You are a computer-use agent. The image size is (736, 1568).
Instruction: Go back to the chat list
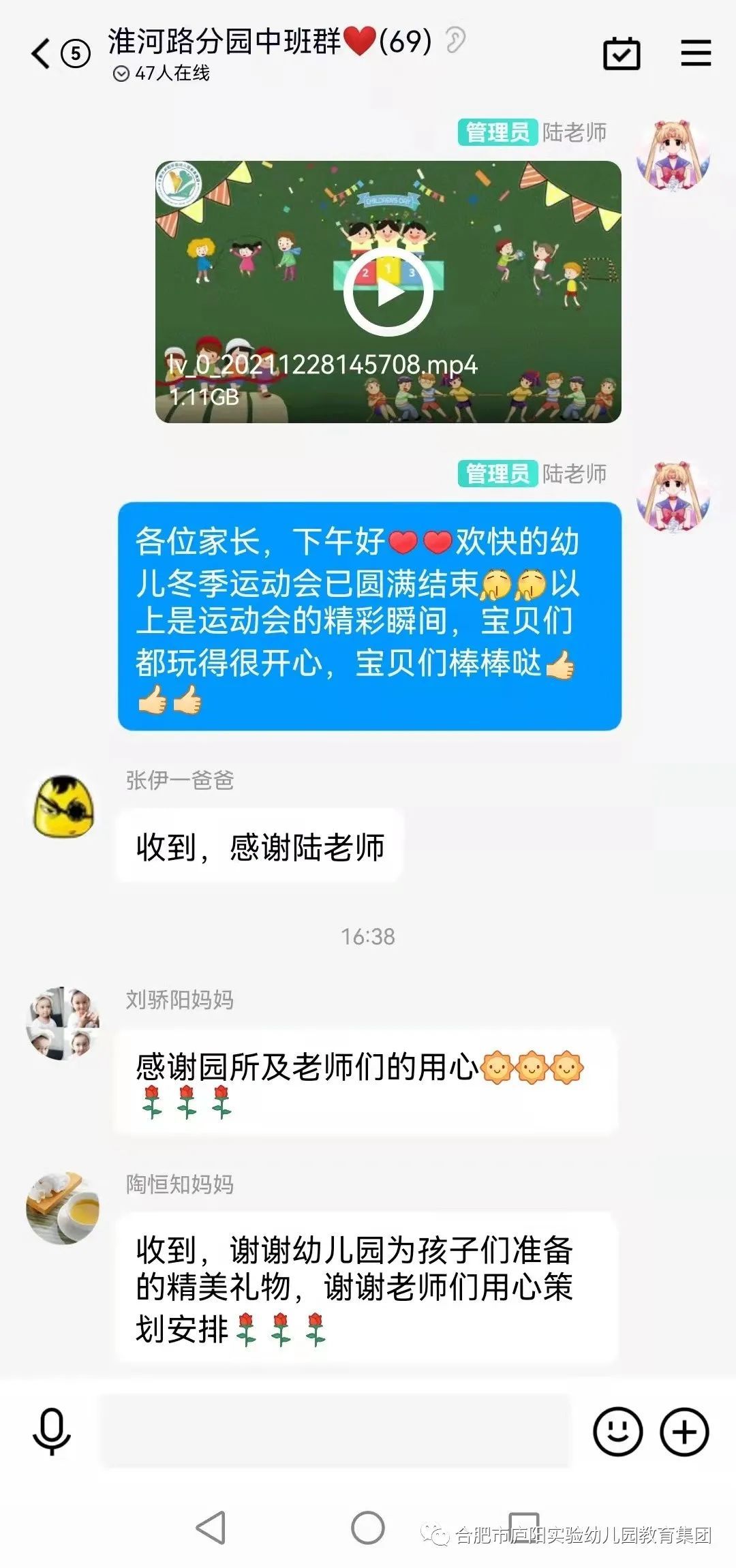pyautogui.click(x=41, y=53)
